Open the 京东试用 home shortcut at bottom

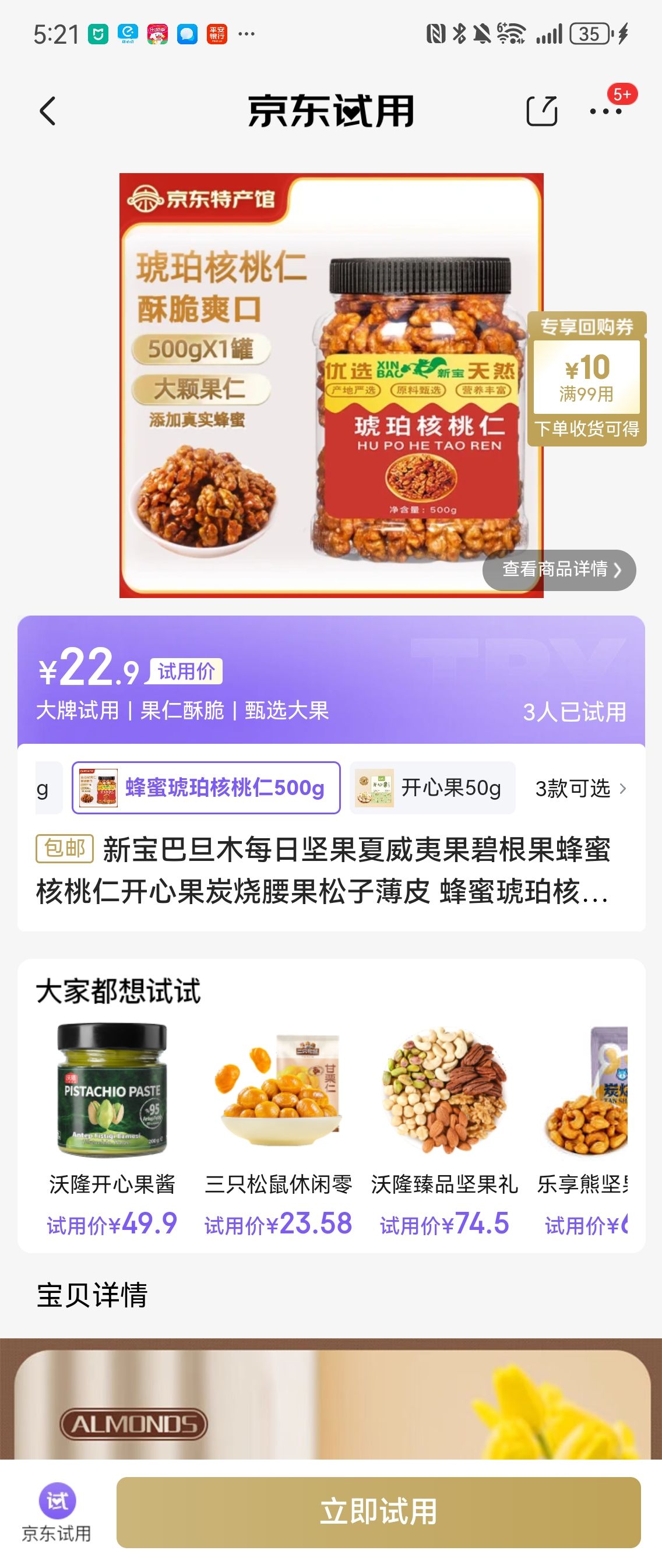(x=57, y=1513)
